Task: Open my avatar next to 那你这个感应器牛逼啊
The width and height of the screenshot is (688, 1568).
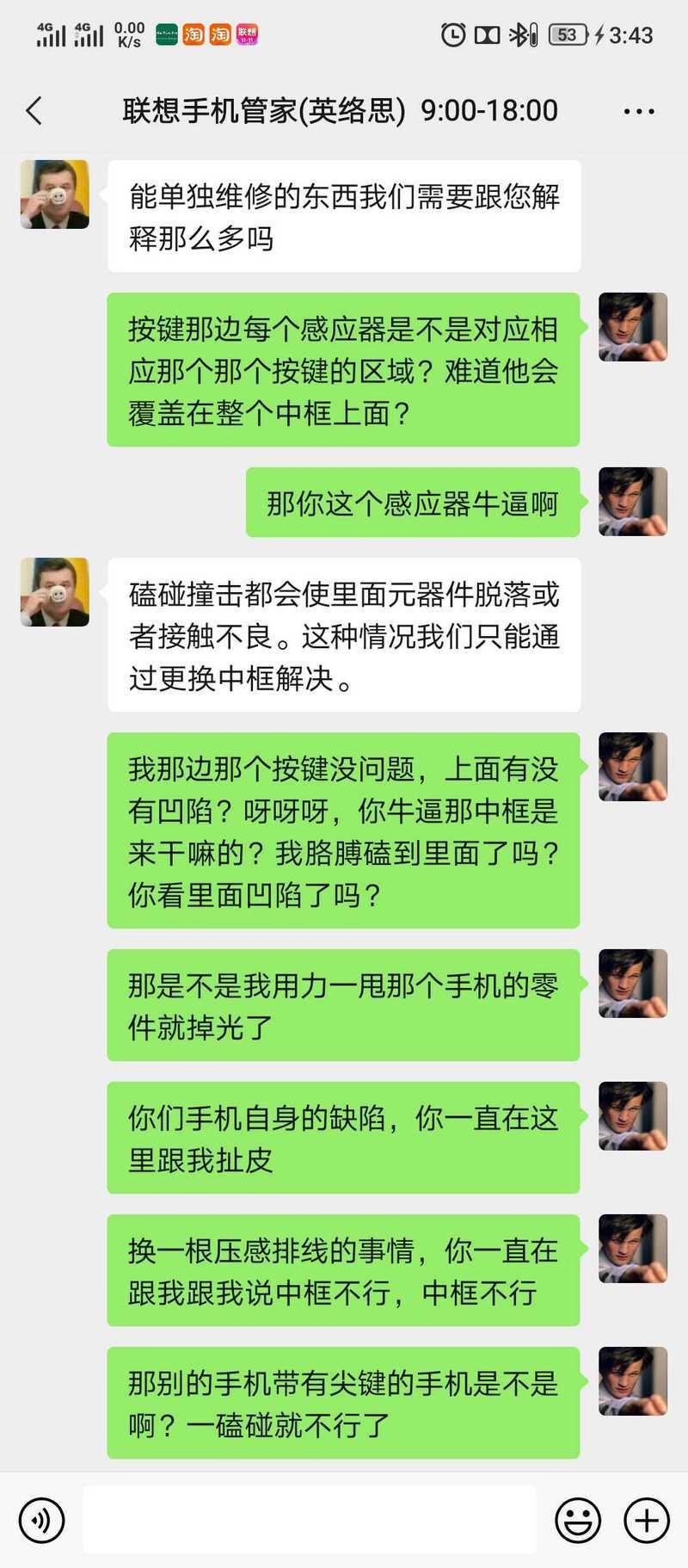Action: [x=633, y=502]
